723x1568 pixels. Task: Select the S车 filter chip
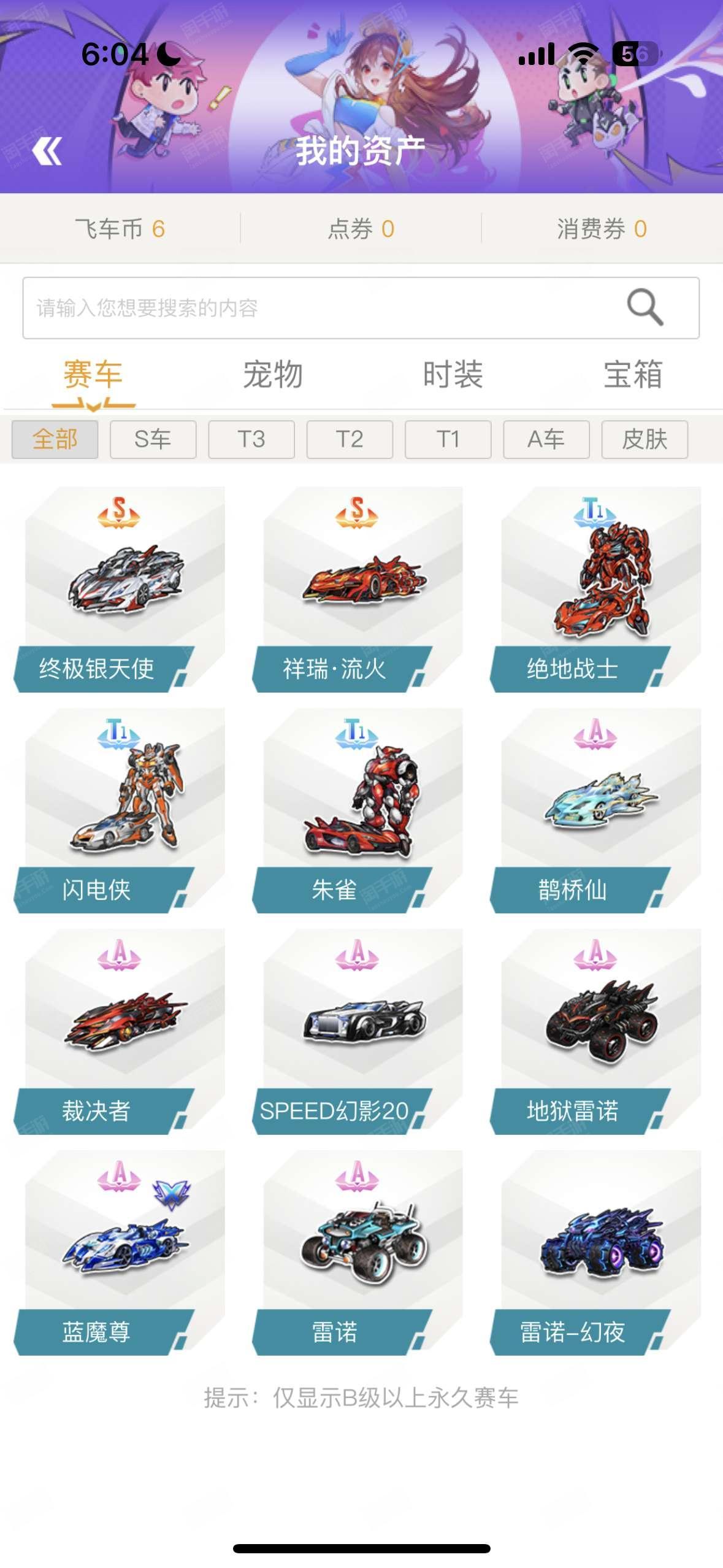pyautogui.click(x=153, y=439)
